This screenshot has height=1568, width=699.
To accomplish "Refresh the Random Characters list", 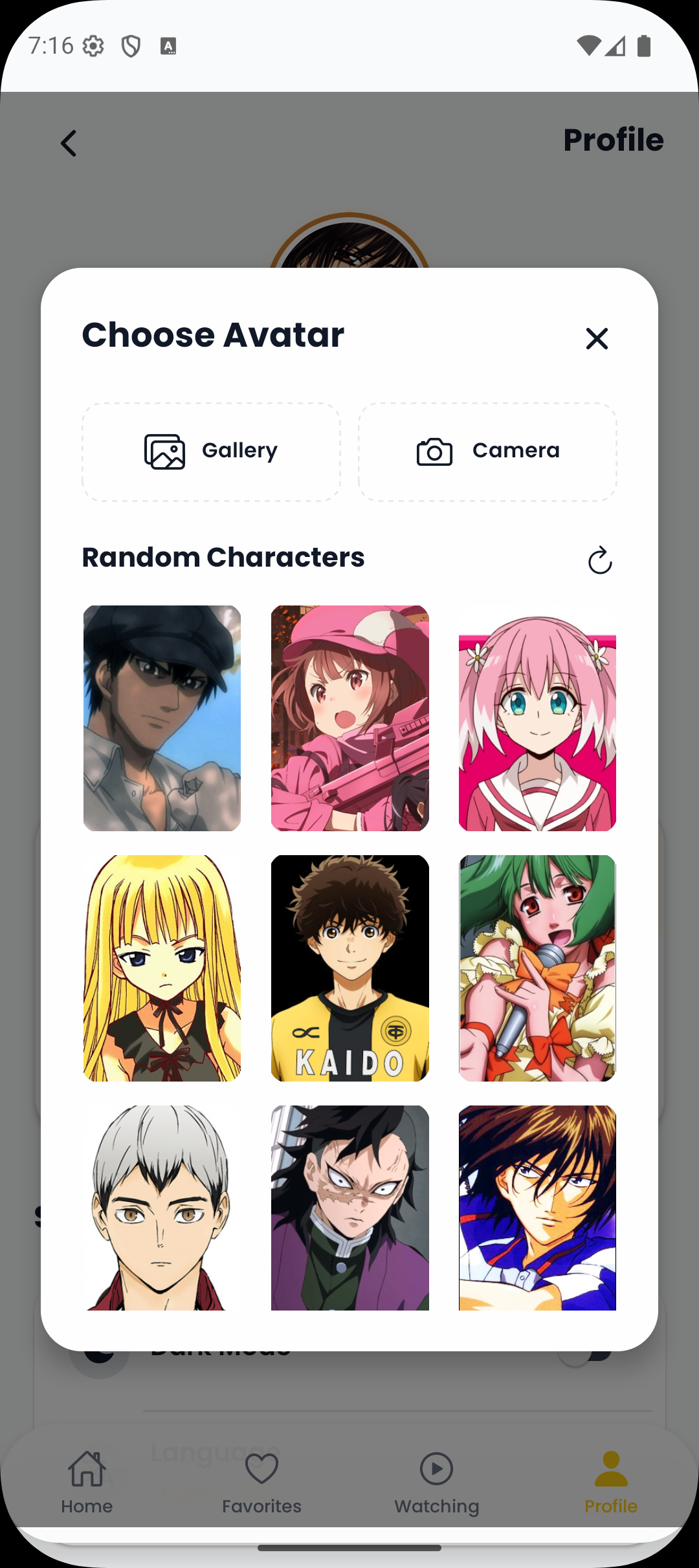I will tap(599, 560).
